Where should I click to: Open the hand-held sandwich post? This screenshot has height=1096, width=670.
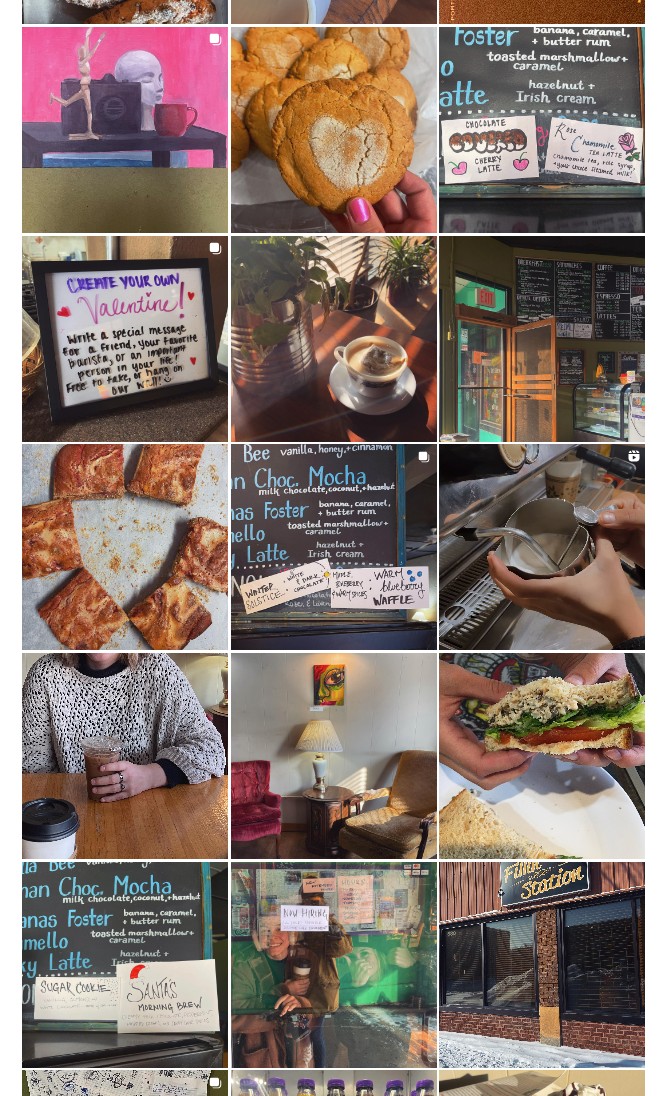click(541, 756)
